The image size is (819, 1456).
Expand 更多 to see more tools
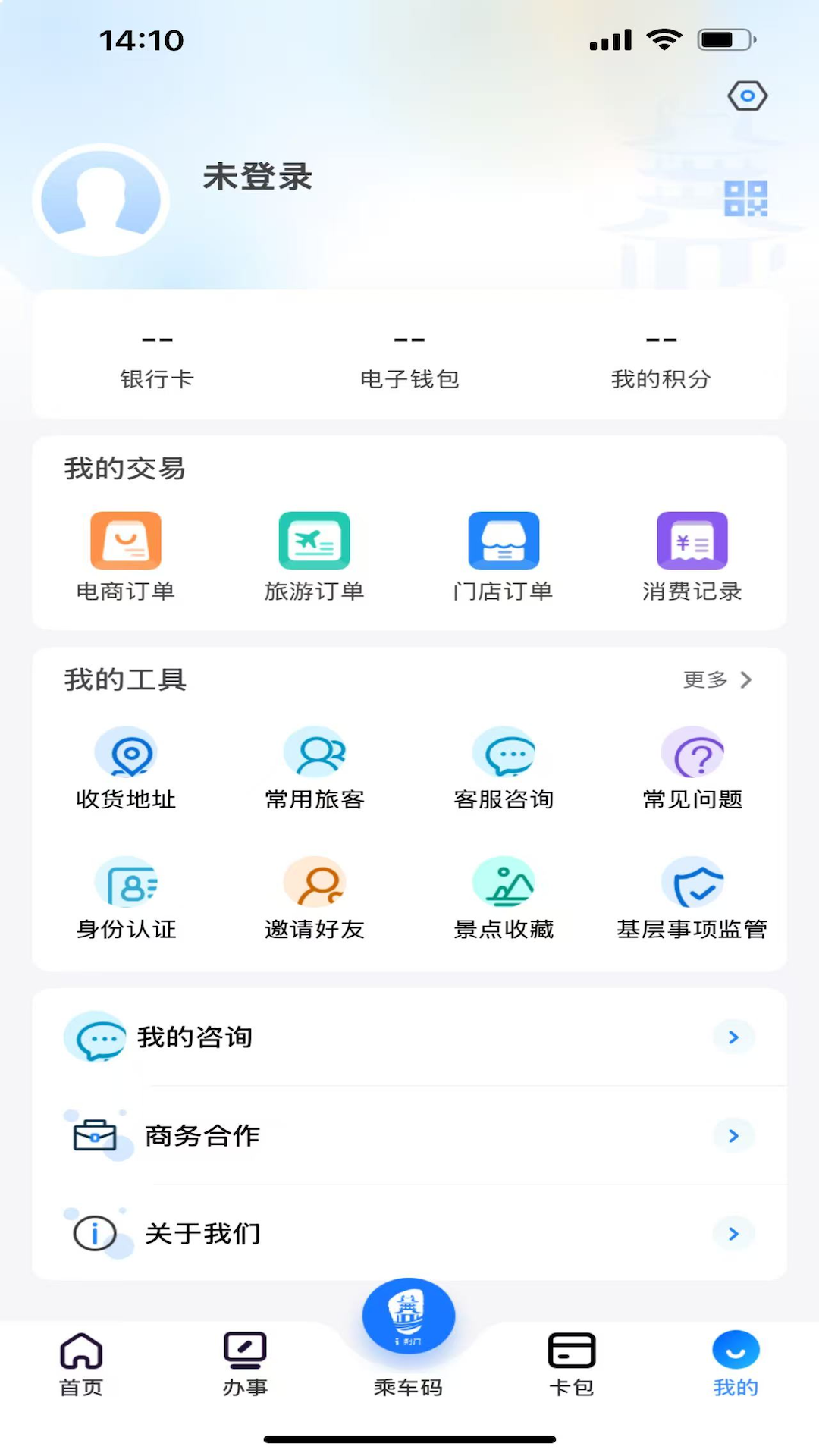(716, 680)
